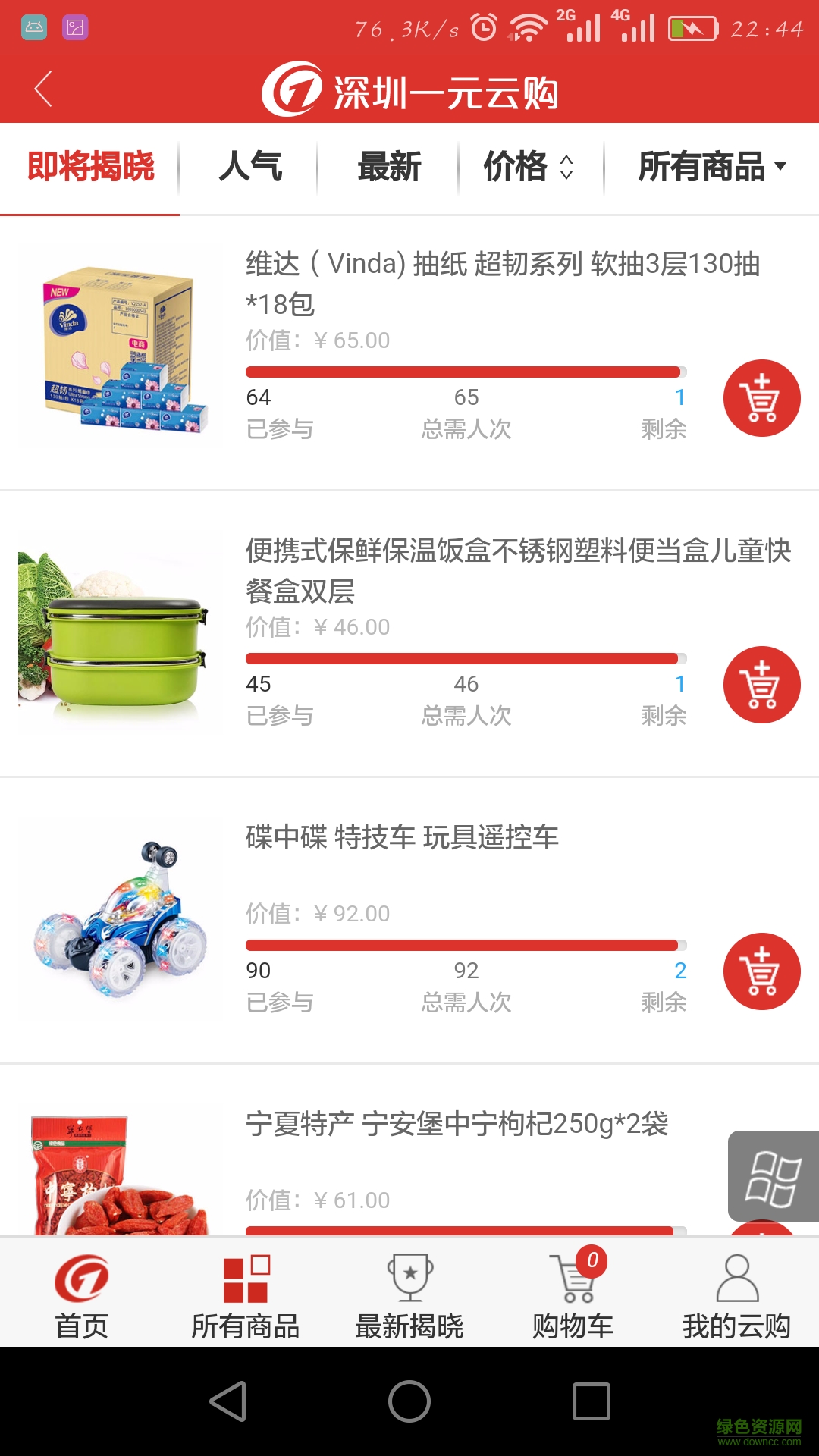Open the 宁夏特产 中宁枸杞 product
819x1456 pixels.
coord(457,1124)
